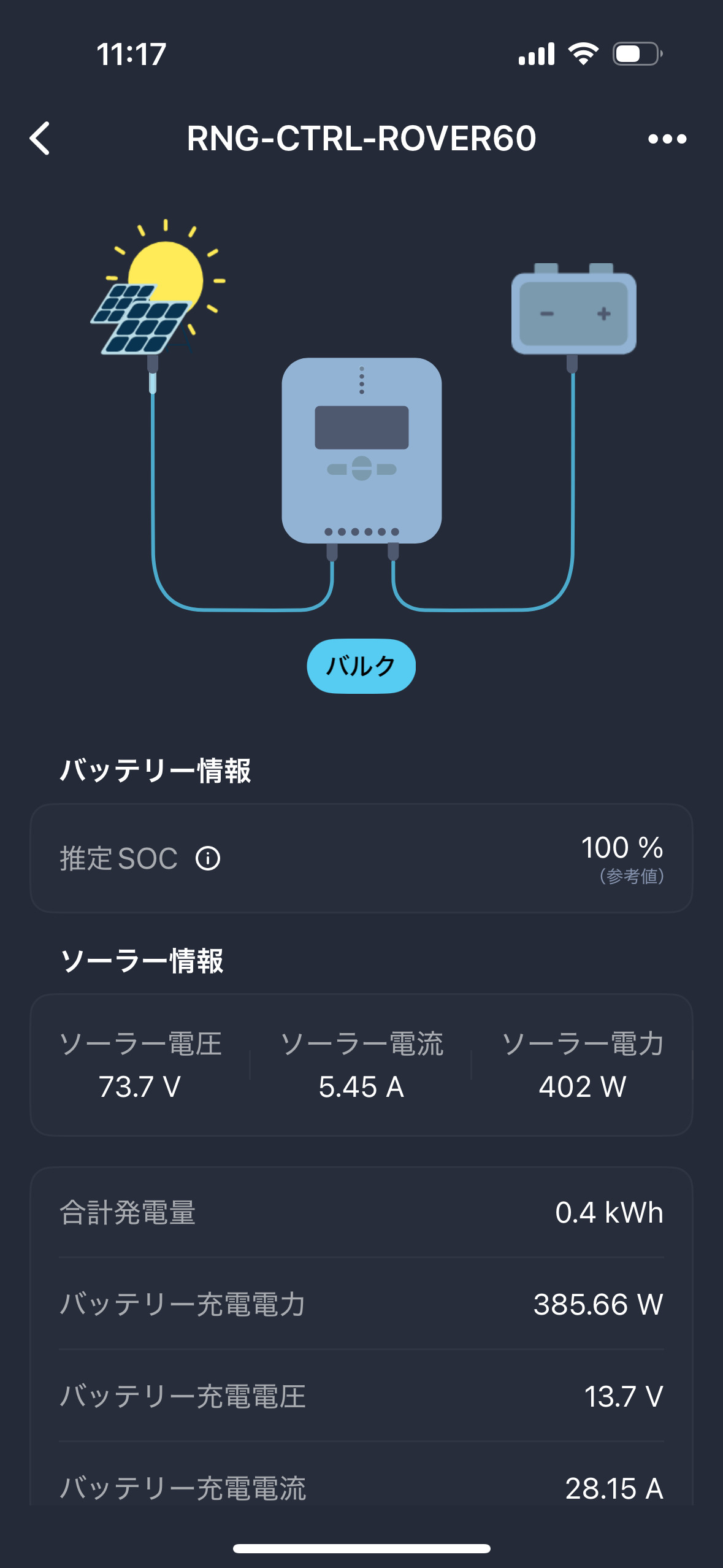Open the three-dot overflow menu

[667, 139]
